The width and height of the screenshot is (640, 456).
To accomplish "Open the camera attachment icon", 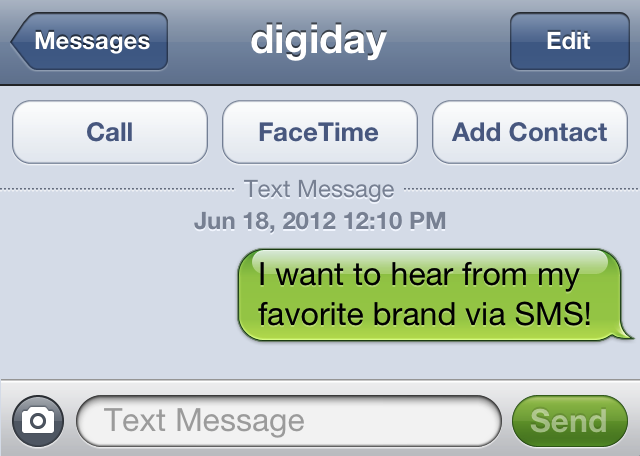I will pos(38,420).
